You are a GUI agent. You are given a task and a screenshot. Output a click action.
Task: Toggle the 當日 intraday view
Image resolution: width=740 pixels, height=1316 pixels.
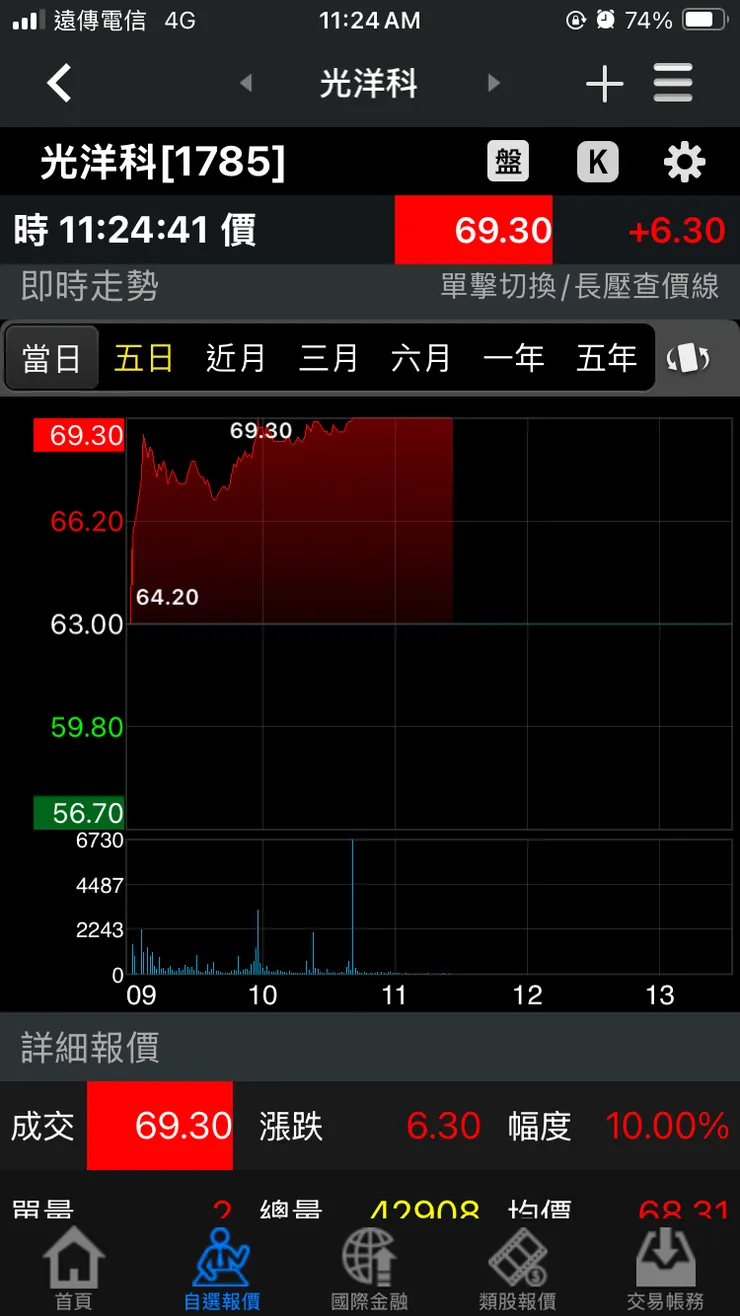pos(52,358)
